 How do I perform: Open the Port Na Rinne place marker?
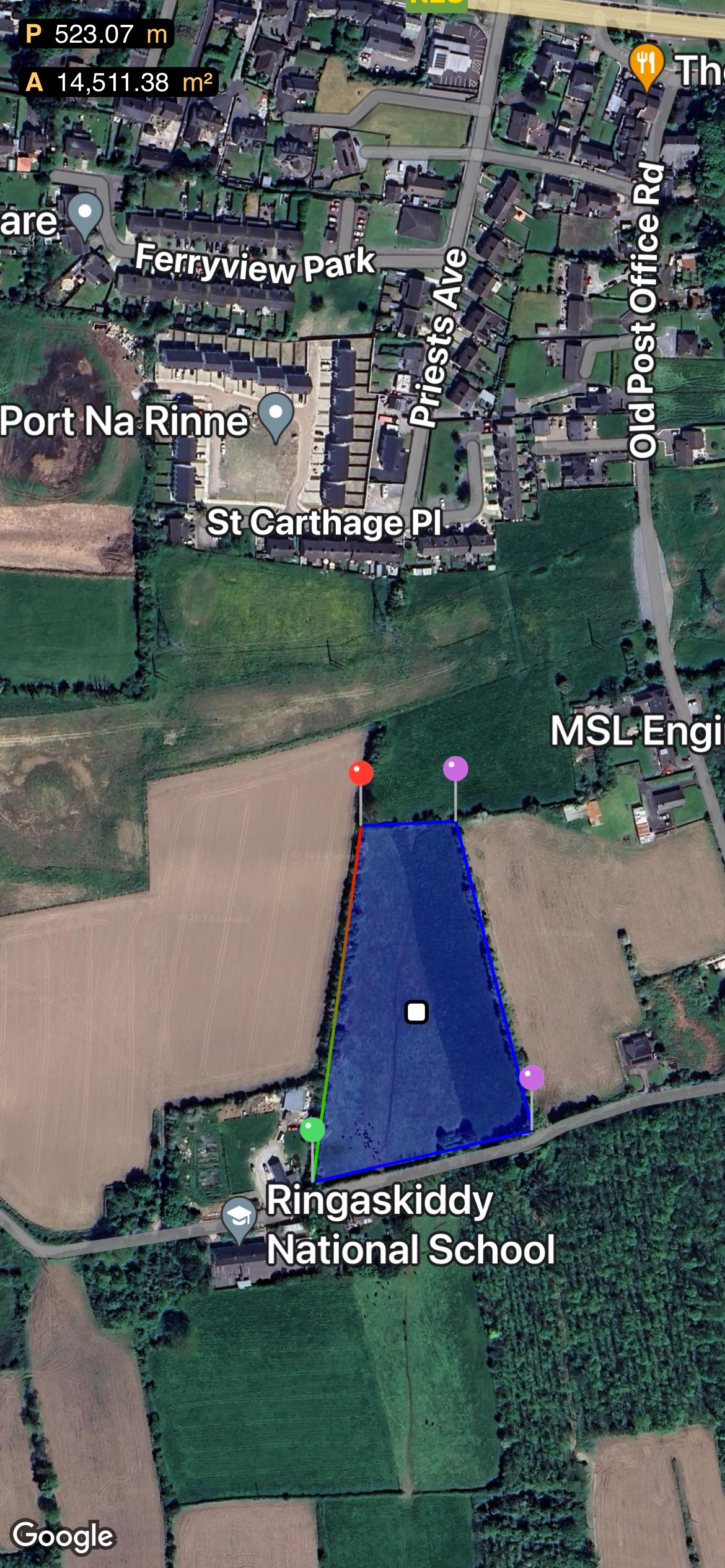tap(276, 417)
